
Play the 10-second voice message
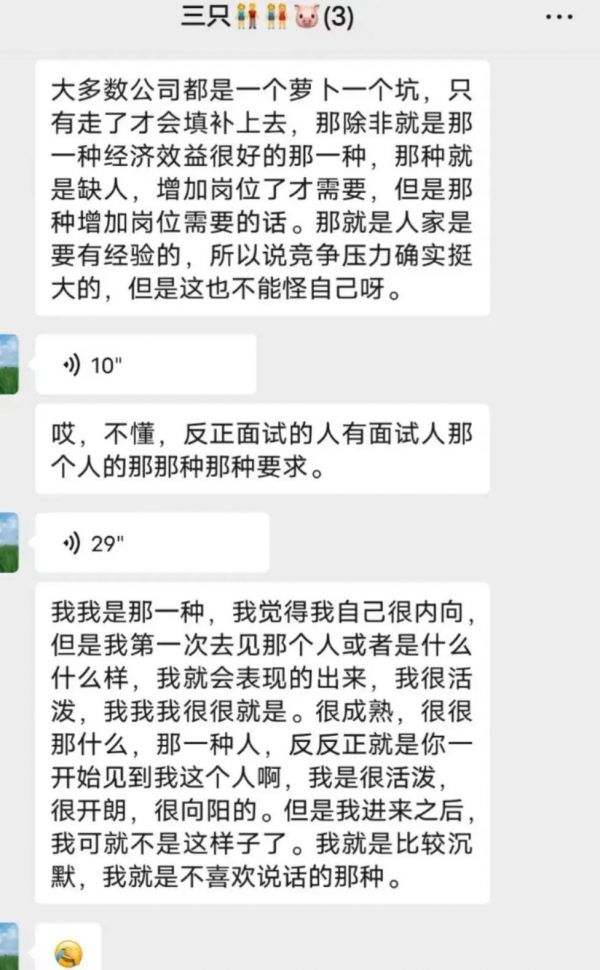(146, 364)
